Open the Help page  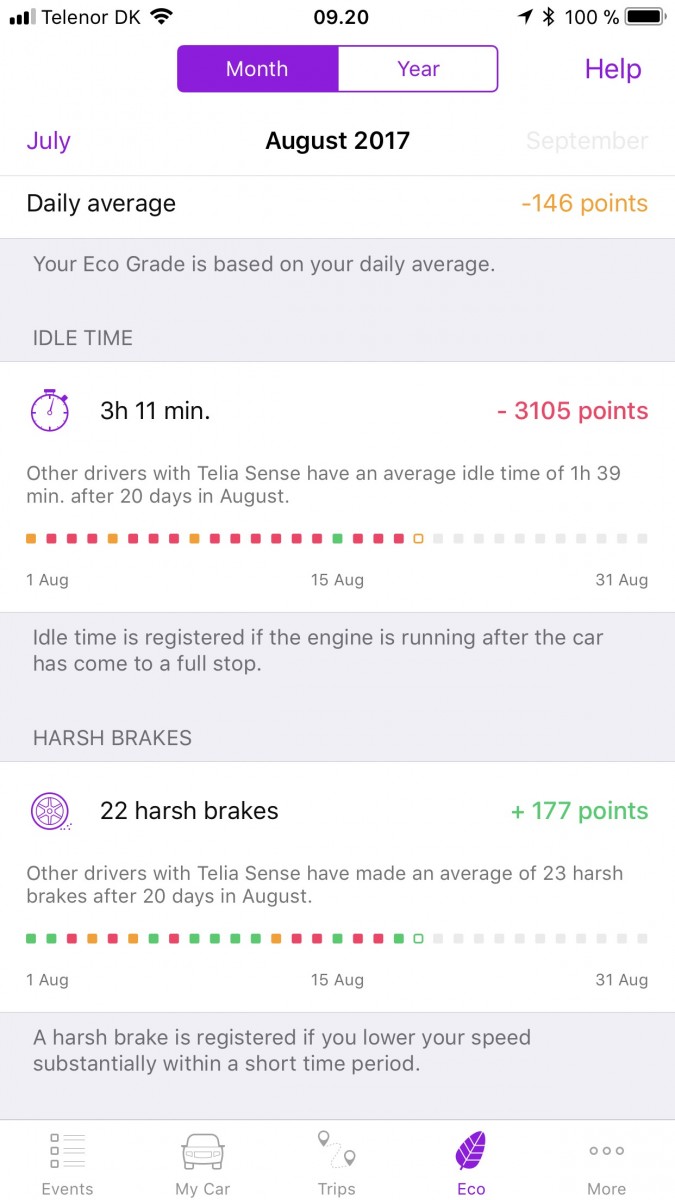tap(613, 69)
